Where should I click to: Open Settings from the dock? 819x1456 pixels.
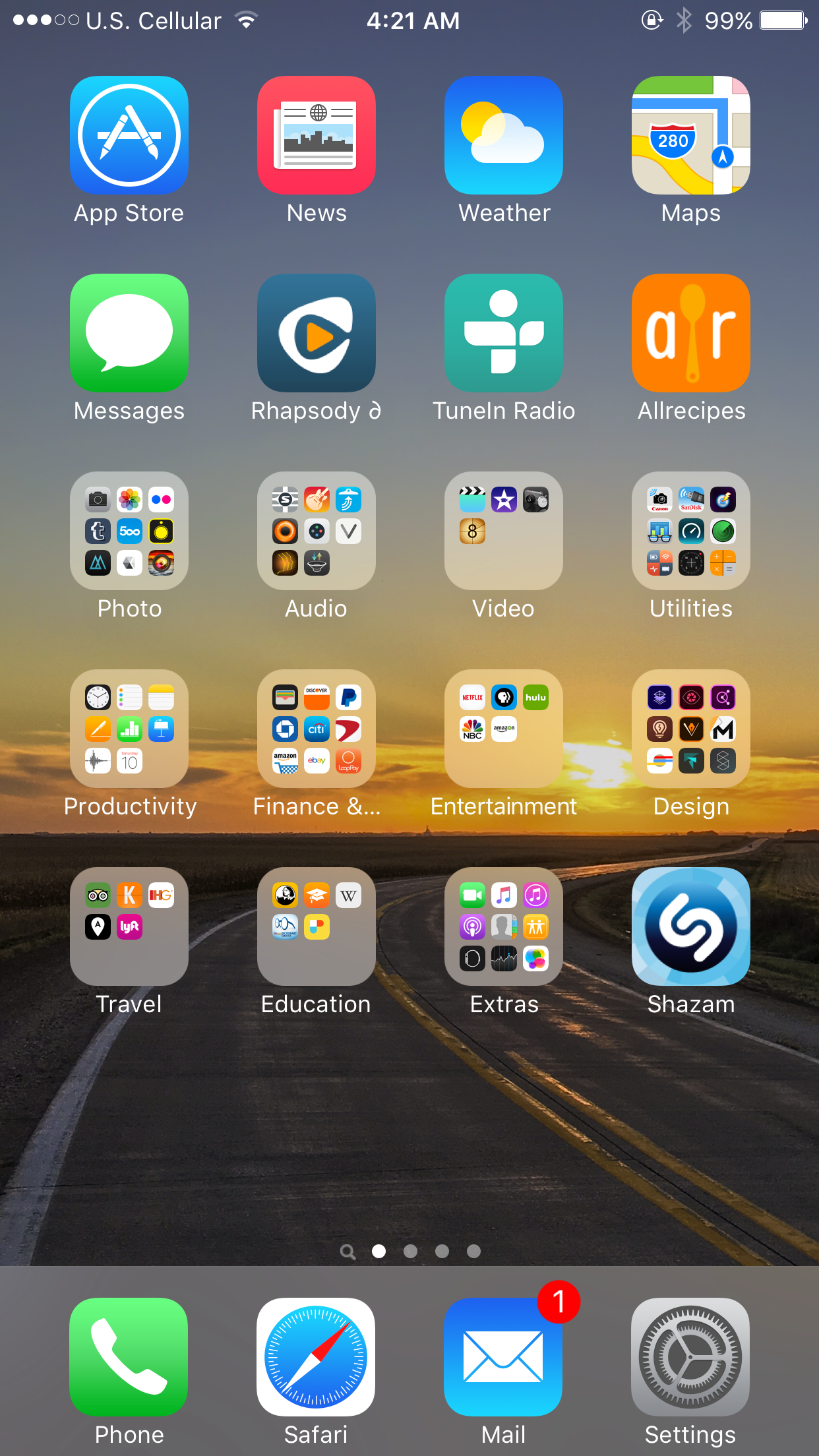[690, 1357]
